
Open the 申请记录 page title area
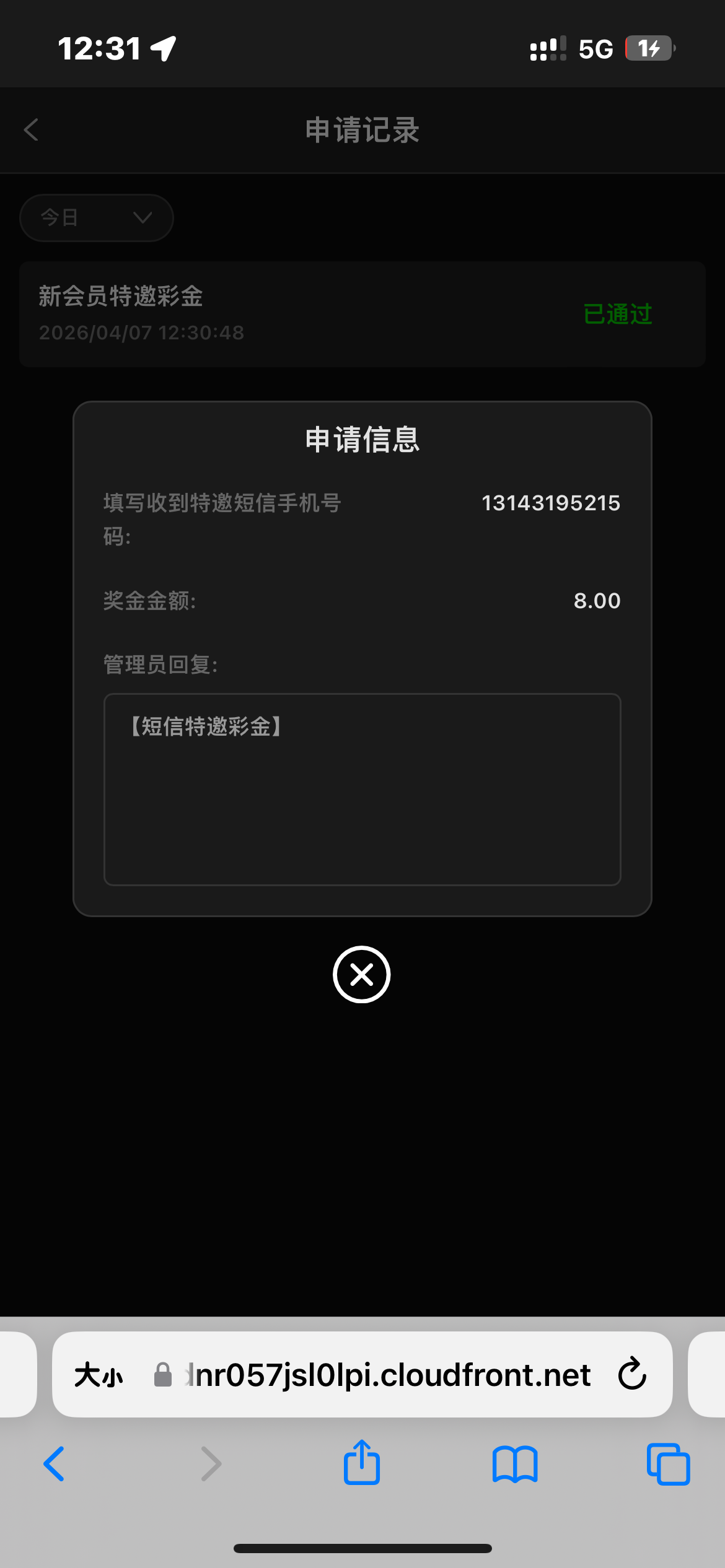click(x=362, y=131)
